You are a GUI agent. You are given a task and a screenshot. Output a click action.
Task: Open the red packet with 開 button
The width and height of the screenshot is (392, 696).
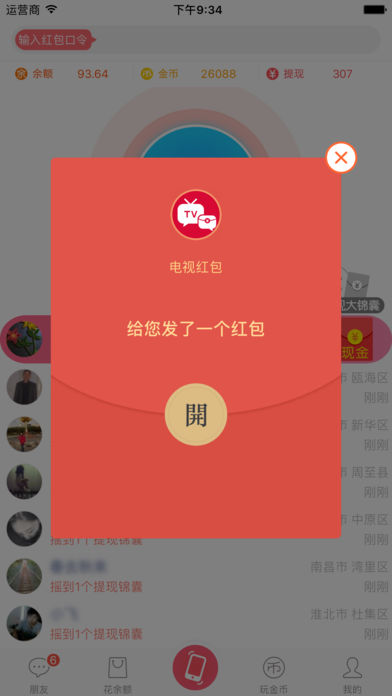(196, 415)
